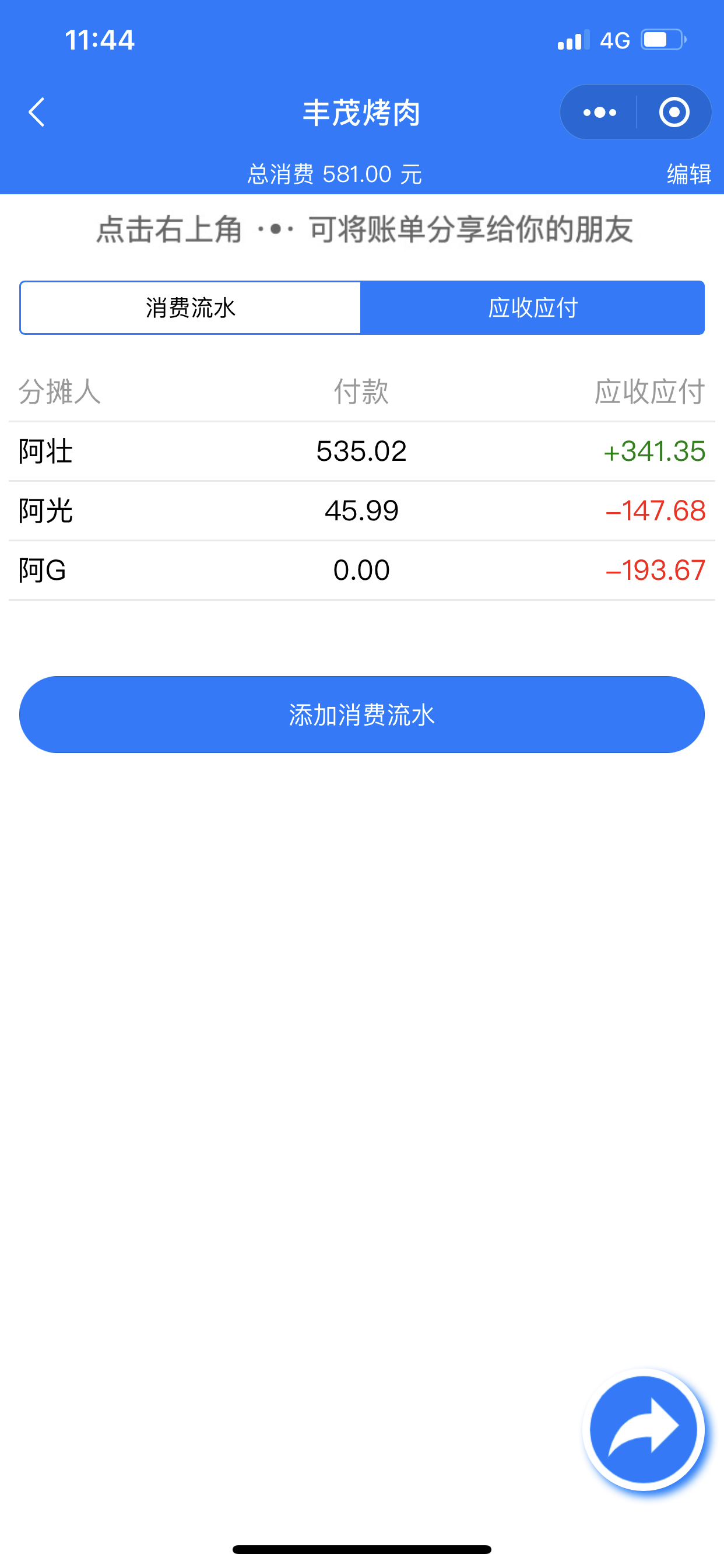
Task: Close the mini program via circle icon
Action: [x=674, y=113]
